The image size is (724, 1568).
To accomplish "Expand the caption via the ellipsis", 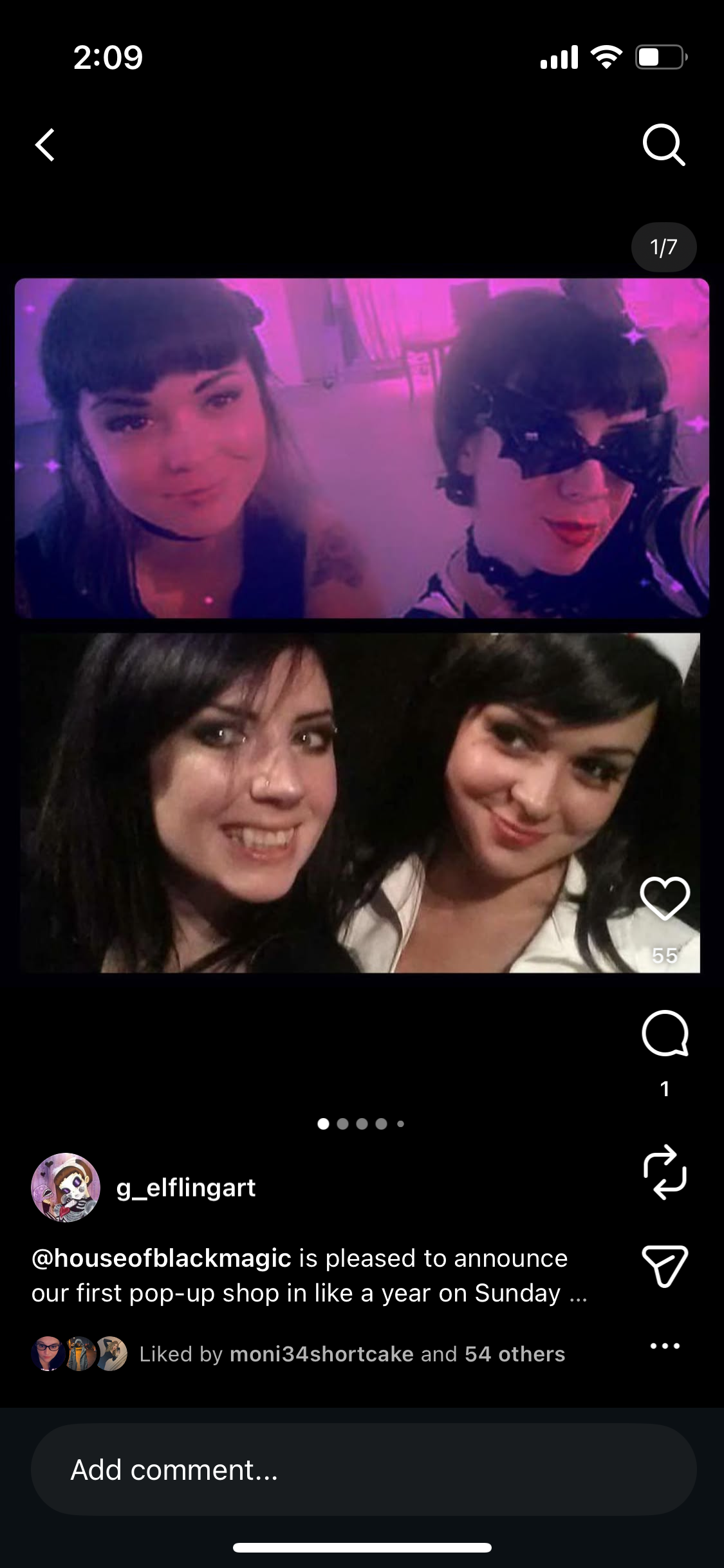I will [578, 1294].
